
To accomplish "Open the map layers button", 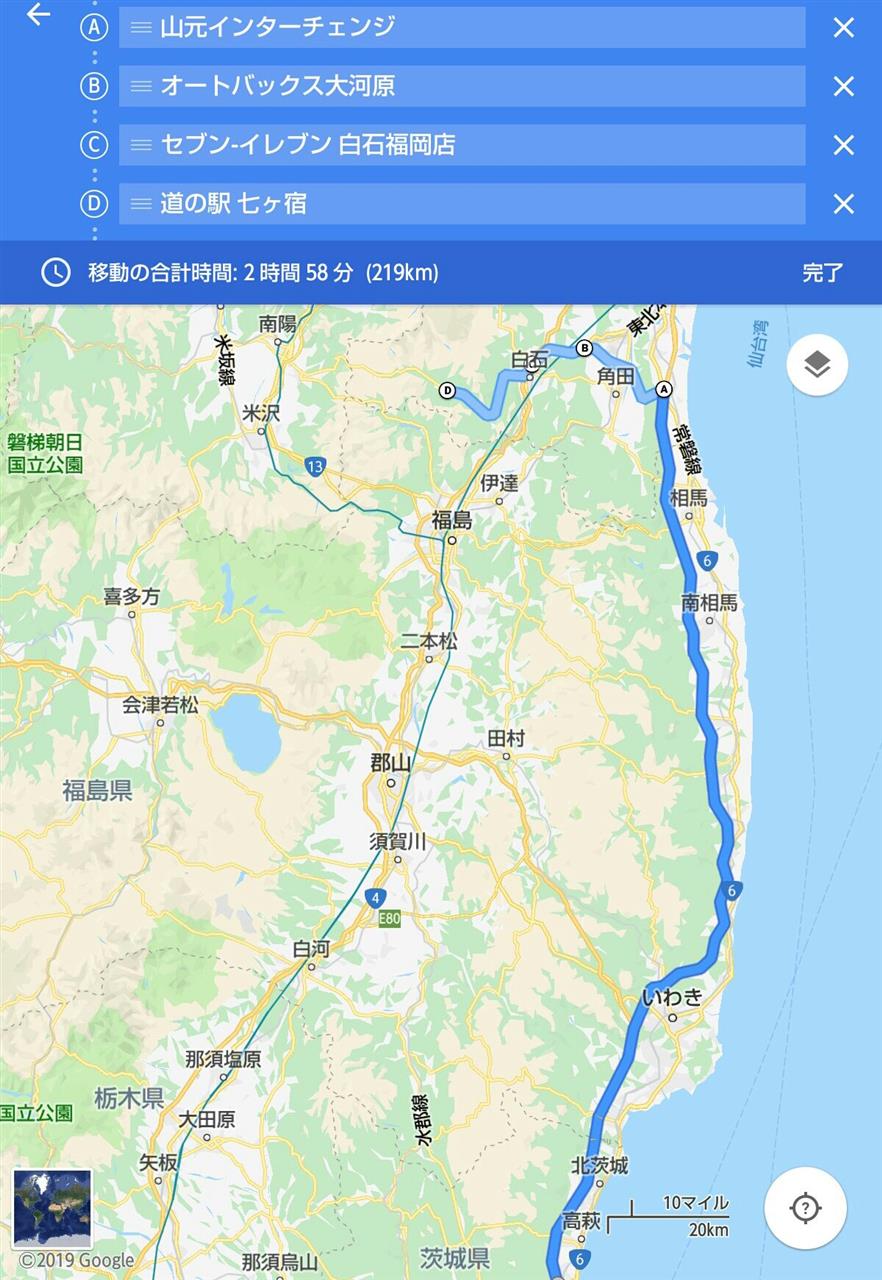I will [x=817, y=366].
